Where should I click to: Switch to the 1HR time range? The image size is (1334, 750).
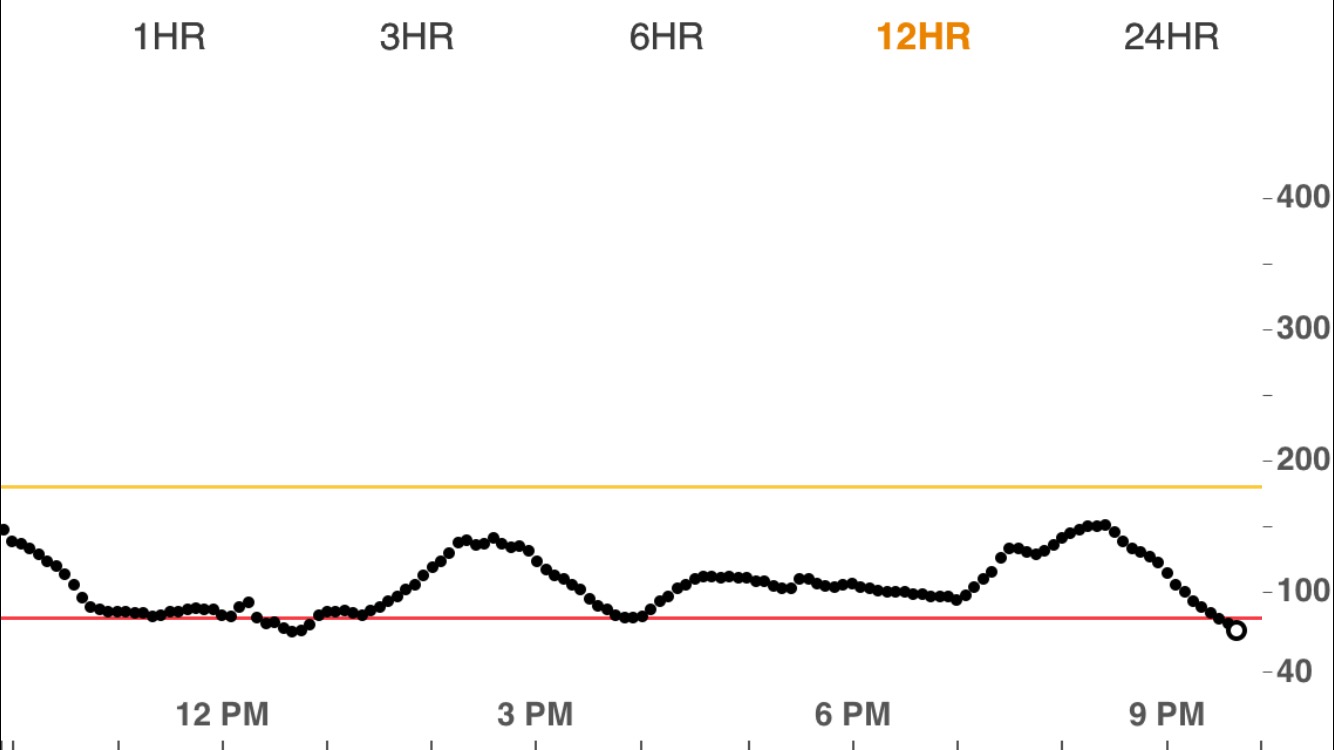(169, 38)
